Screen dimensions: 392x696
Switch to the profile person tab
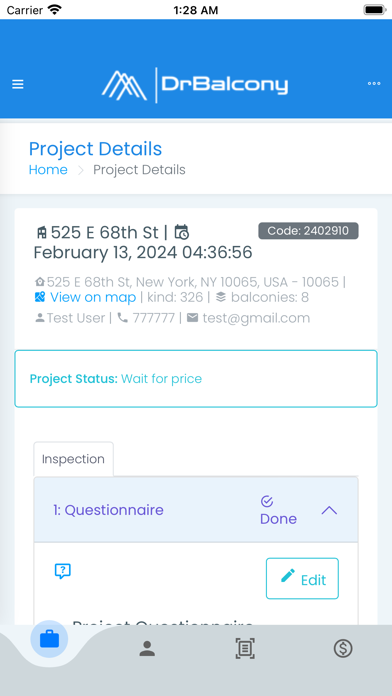point(147,649)
